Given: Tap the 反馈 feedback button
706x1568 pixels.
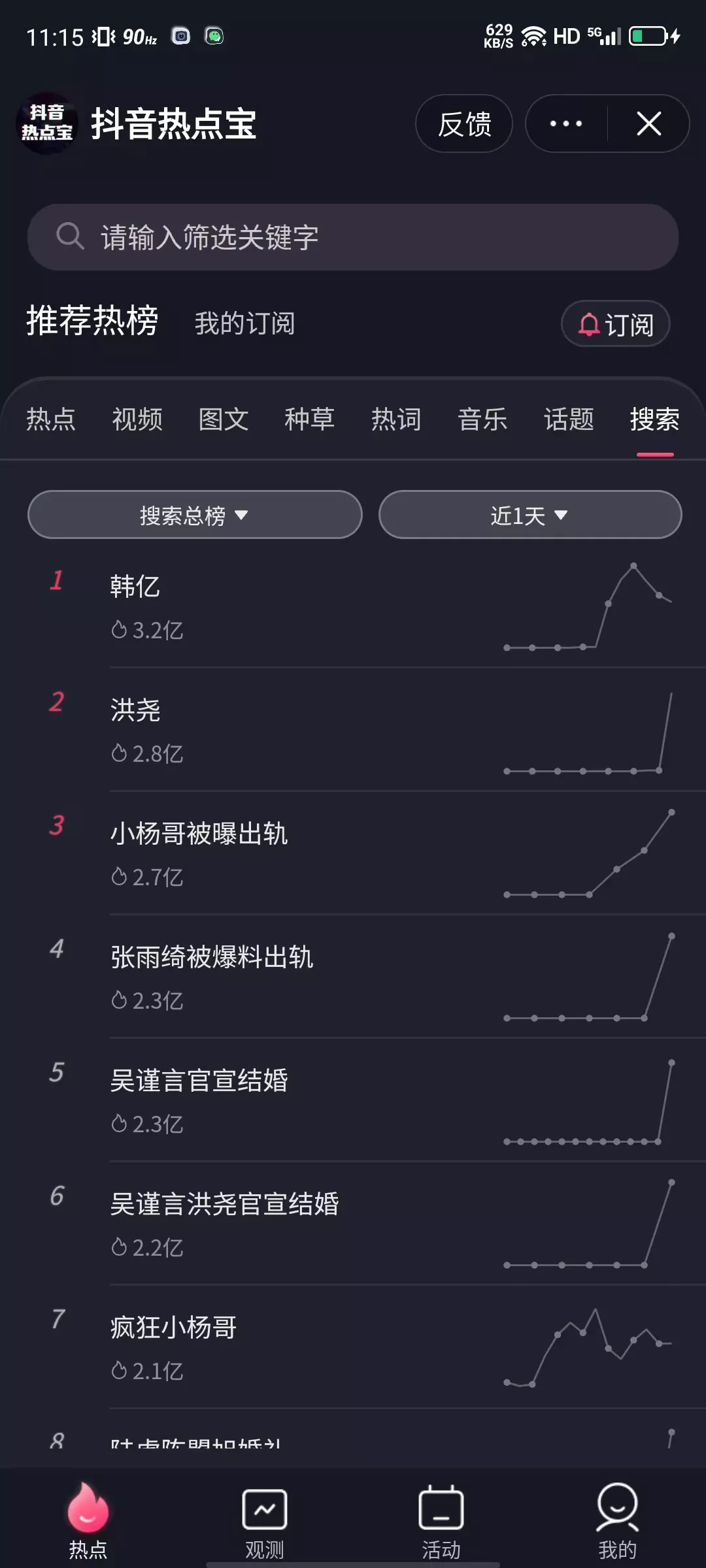Looking at the screenshot, I should pyautogui.click(x=464, y=124).
